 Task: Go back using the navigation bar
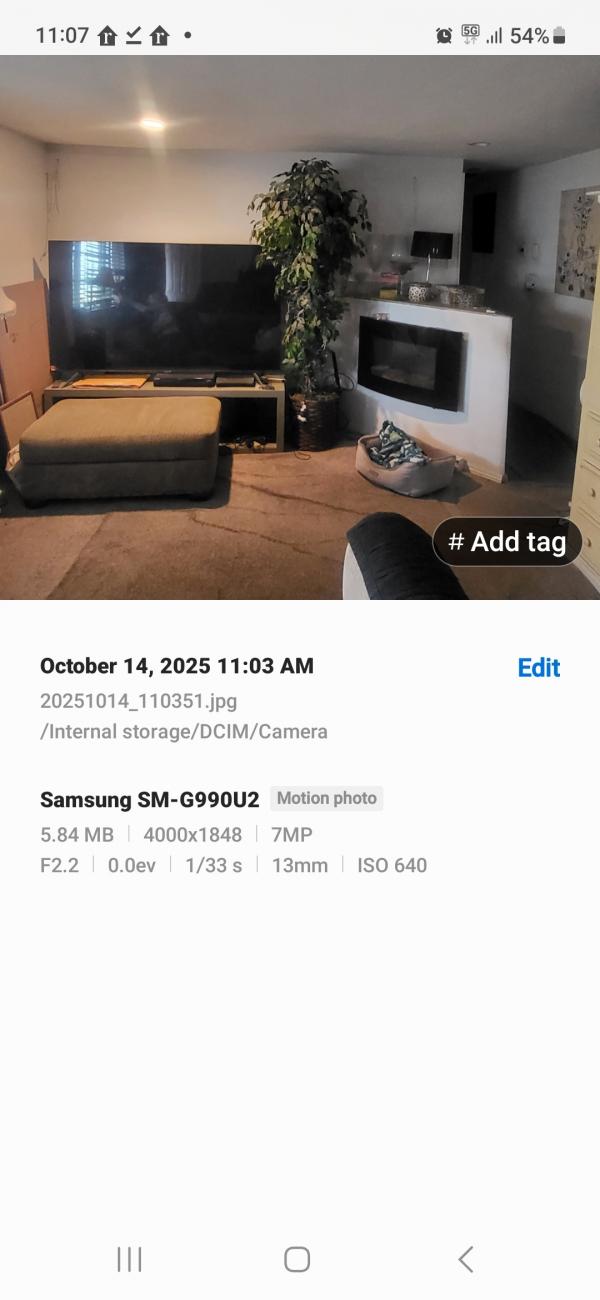click(465, 1259)
